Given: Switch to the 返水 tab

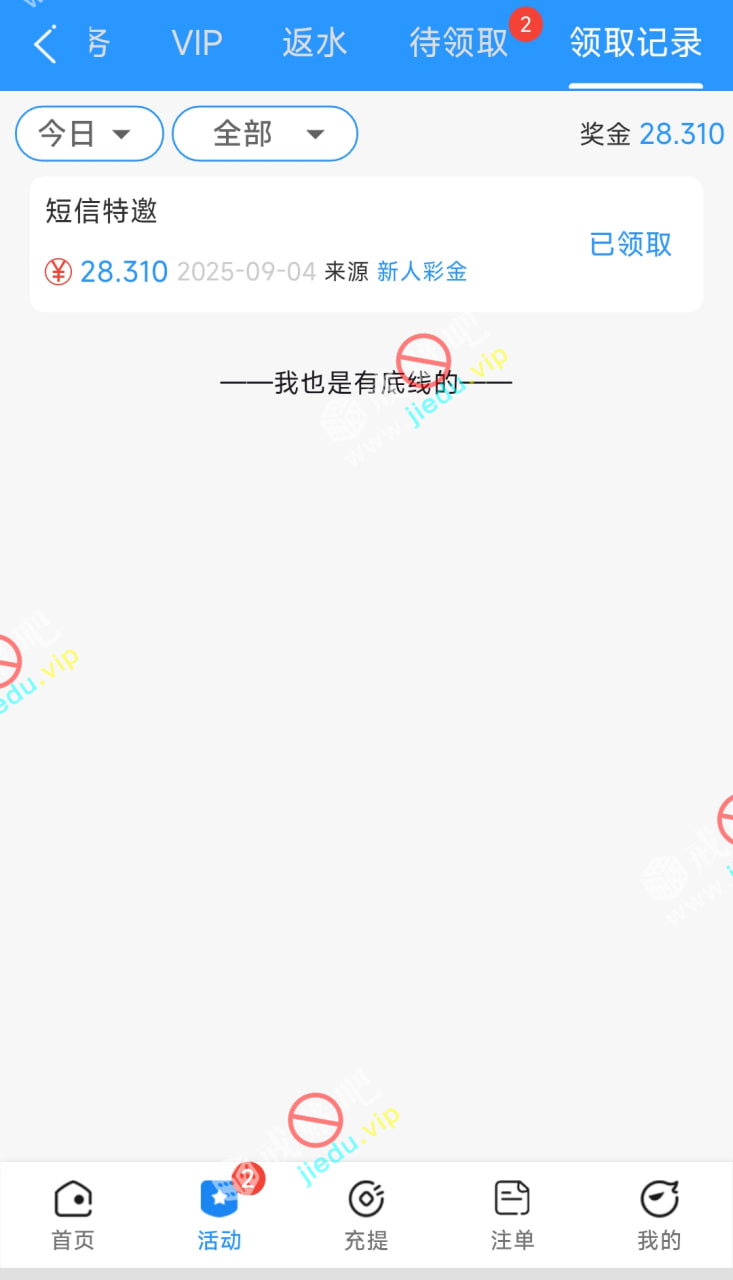Looking at the screenshot, I should click(x=314, y=44).
